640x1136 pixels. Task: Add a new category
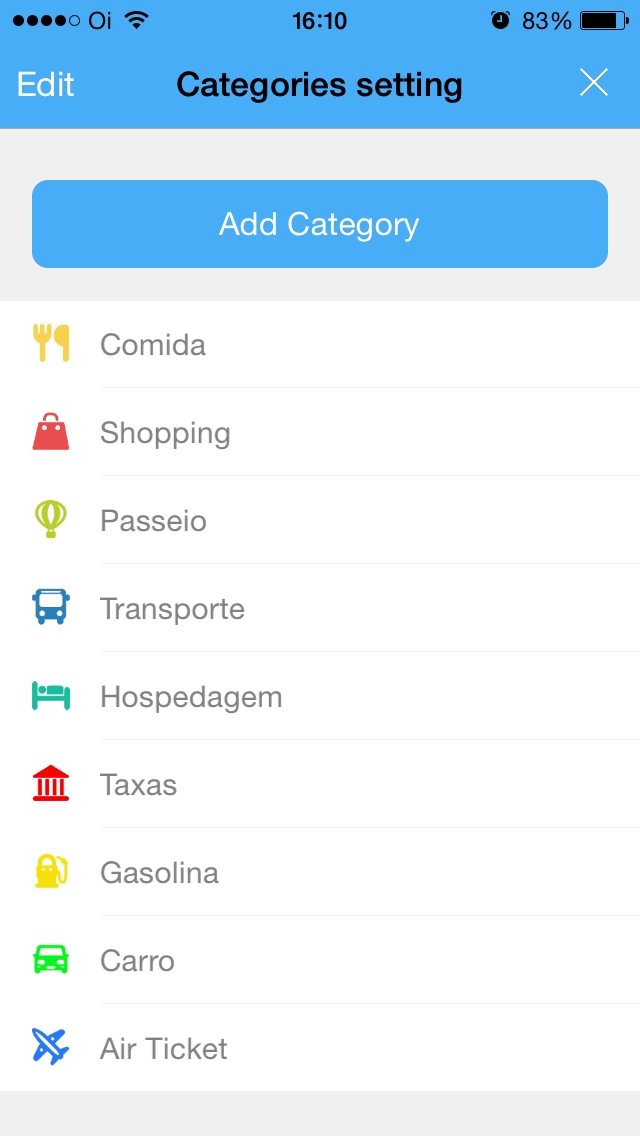[320, 224]
